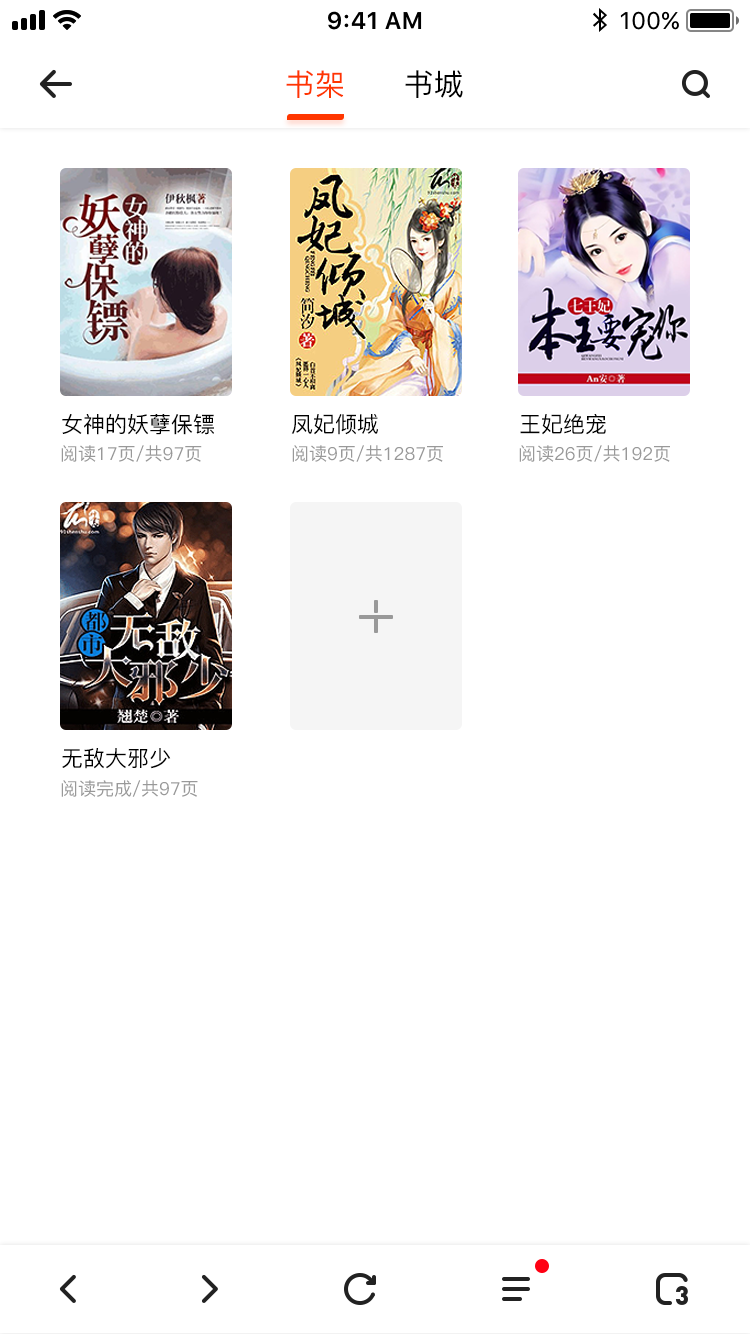
Task: Go back with the browser back chevron
Action: pyautogui.click(x=68, y=1289)
